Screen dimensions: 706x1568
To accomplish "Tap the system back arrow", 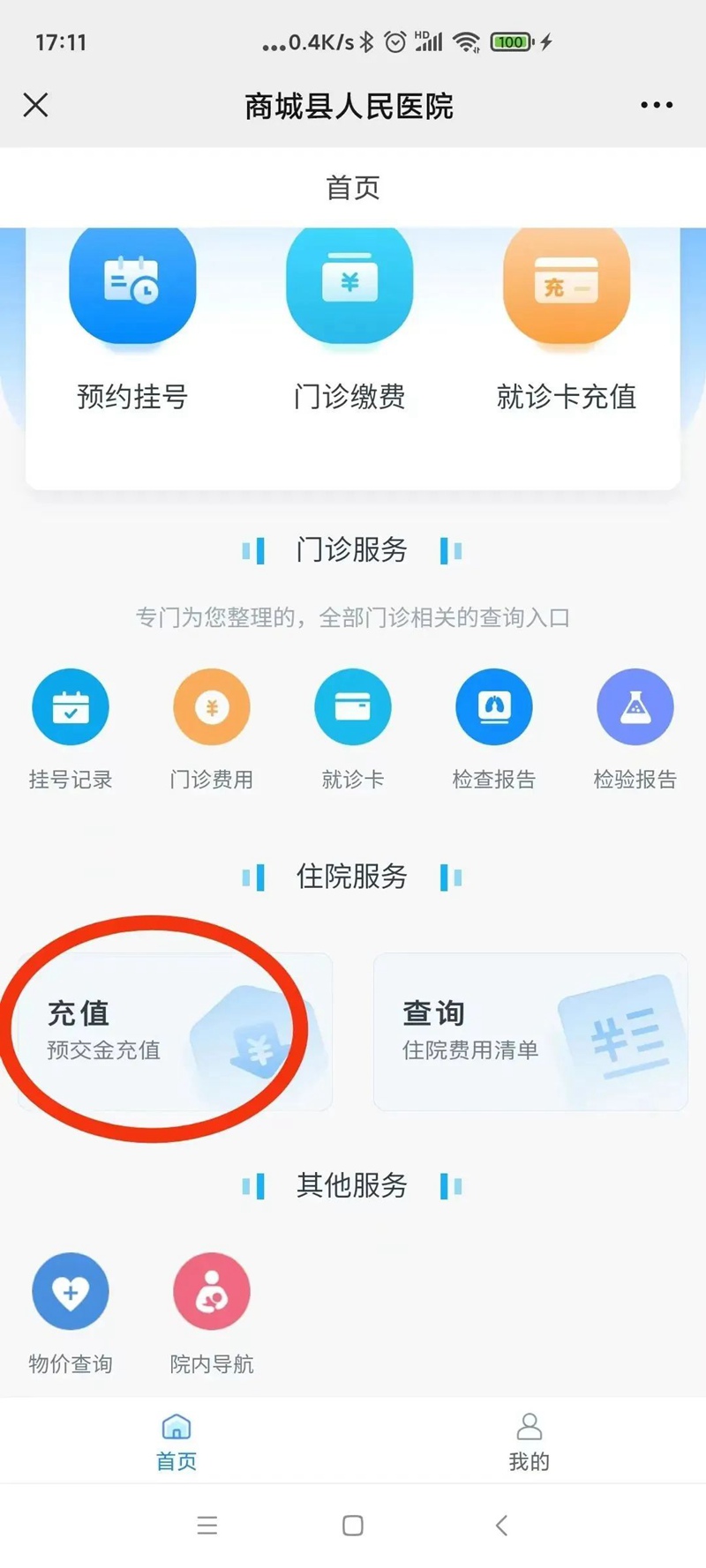I will [501, 1526].
